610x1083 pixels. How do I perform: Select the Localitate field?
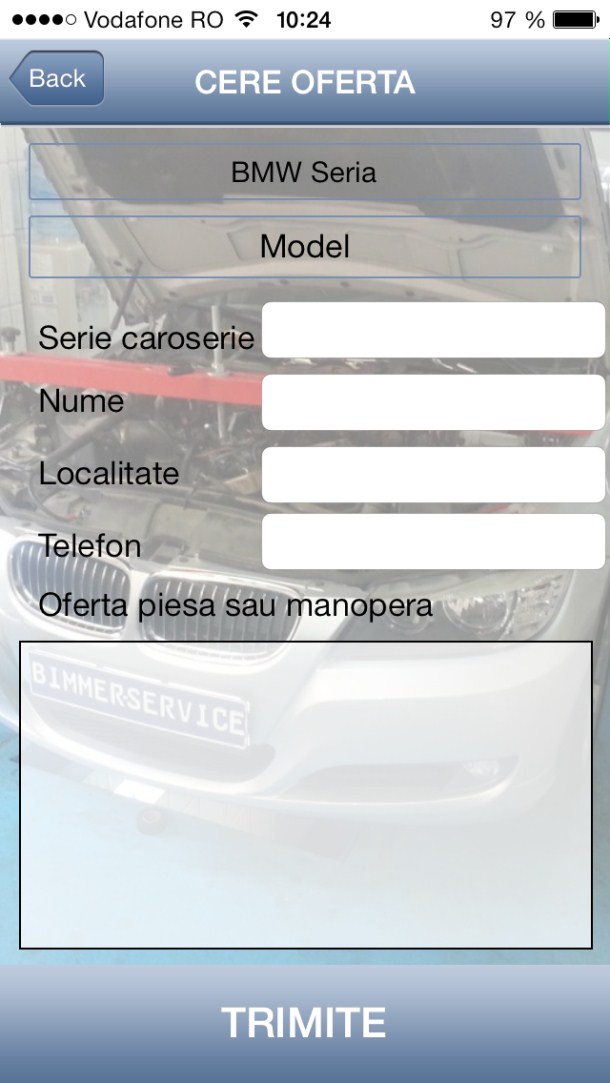(x=433, y=475)
